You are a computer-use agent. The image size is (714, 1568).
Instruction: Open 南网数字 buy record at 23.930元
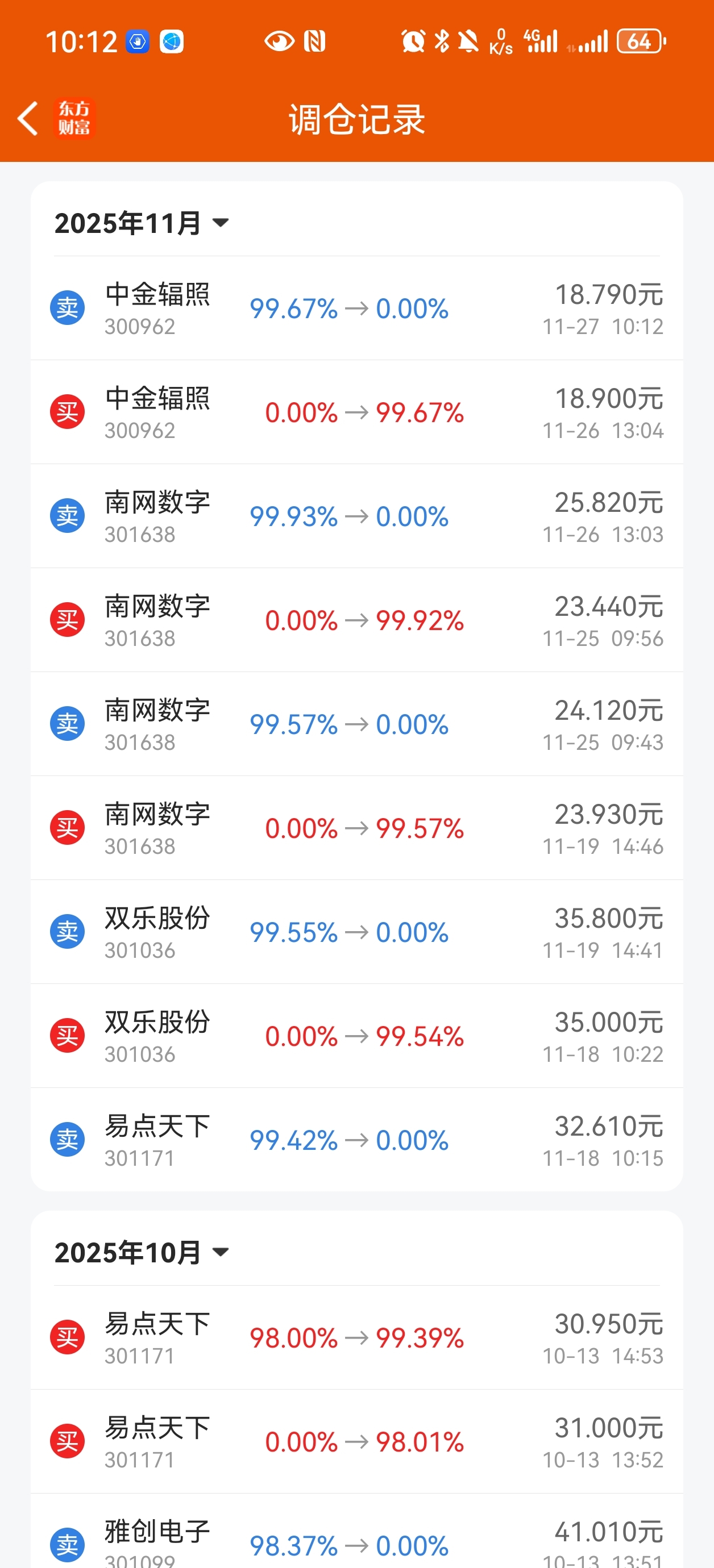357,828
